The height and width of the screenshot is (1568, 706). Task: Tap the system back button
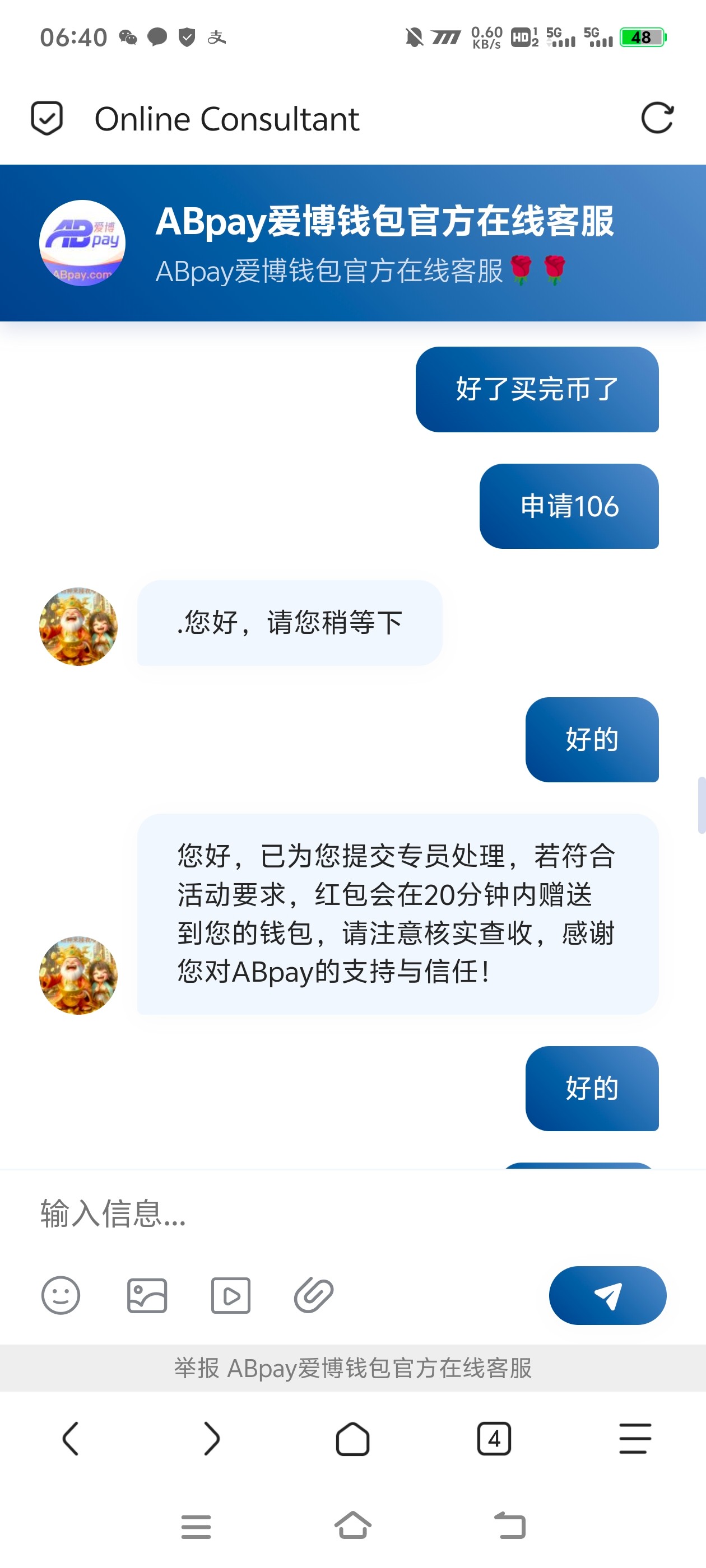[509, 1525]
